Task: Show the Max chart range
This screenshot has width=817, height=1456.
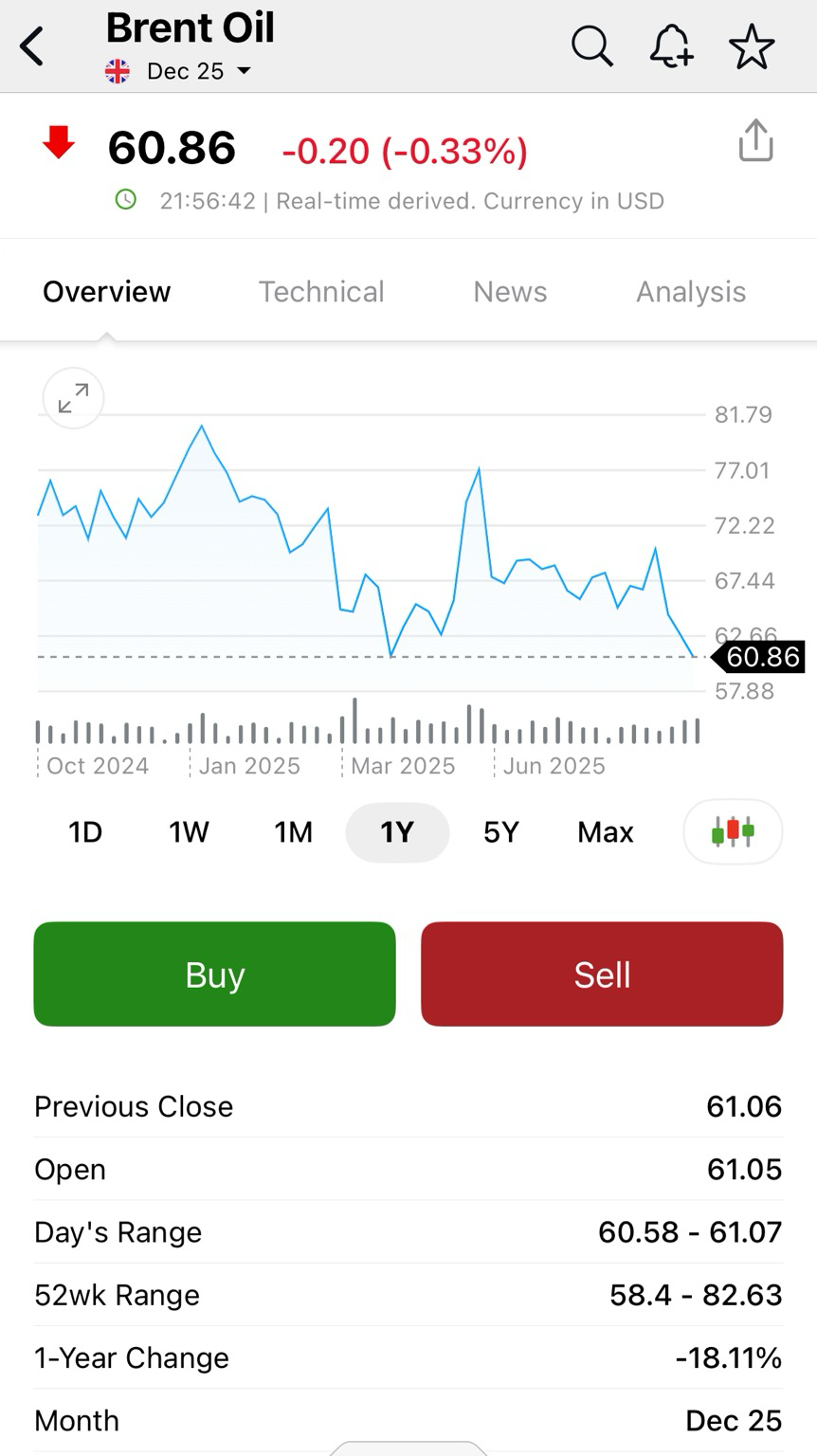Action: pyautogui.click(x=605, y=832)
